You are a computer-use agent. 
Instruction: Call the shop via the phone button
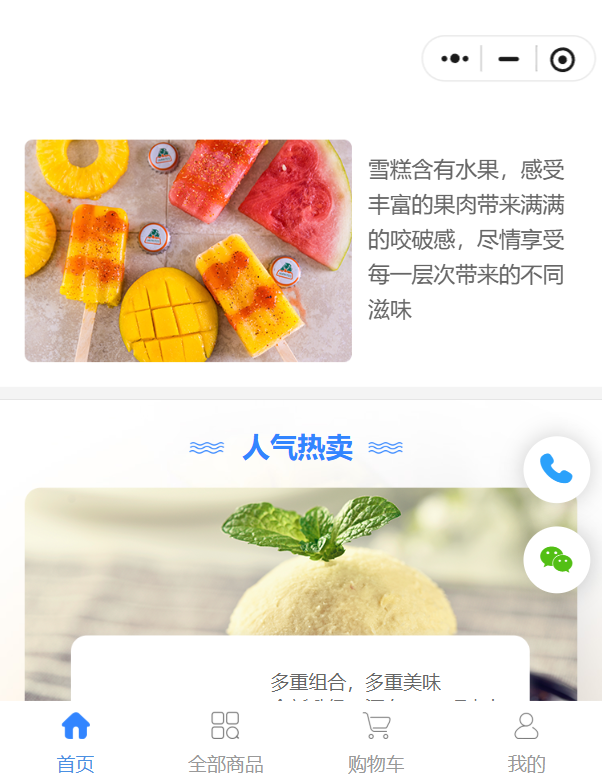[556, 469]
